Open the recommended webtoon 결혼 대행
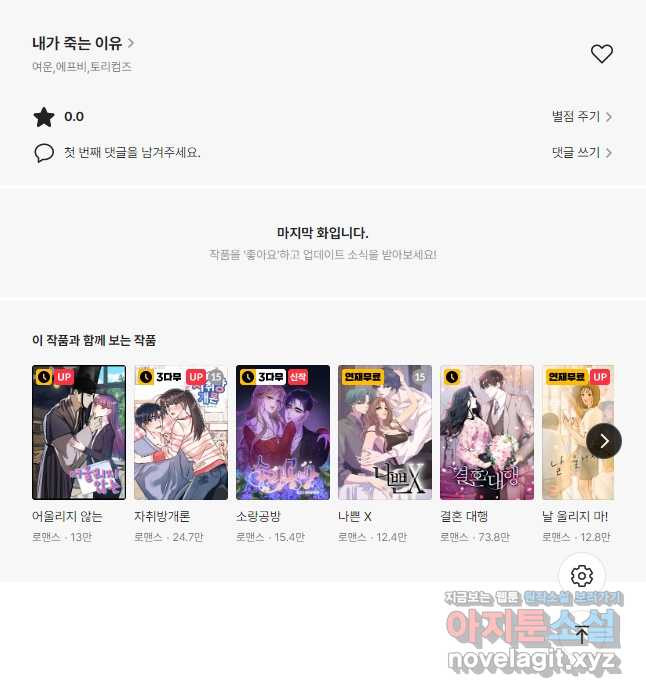The height and width of the screenshot is (698, 646). pos(487,432)
